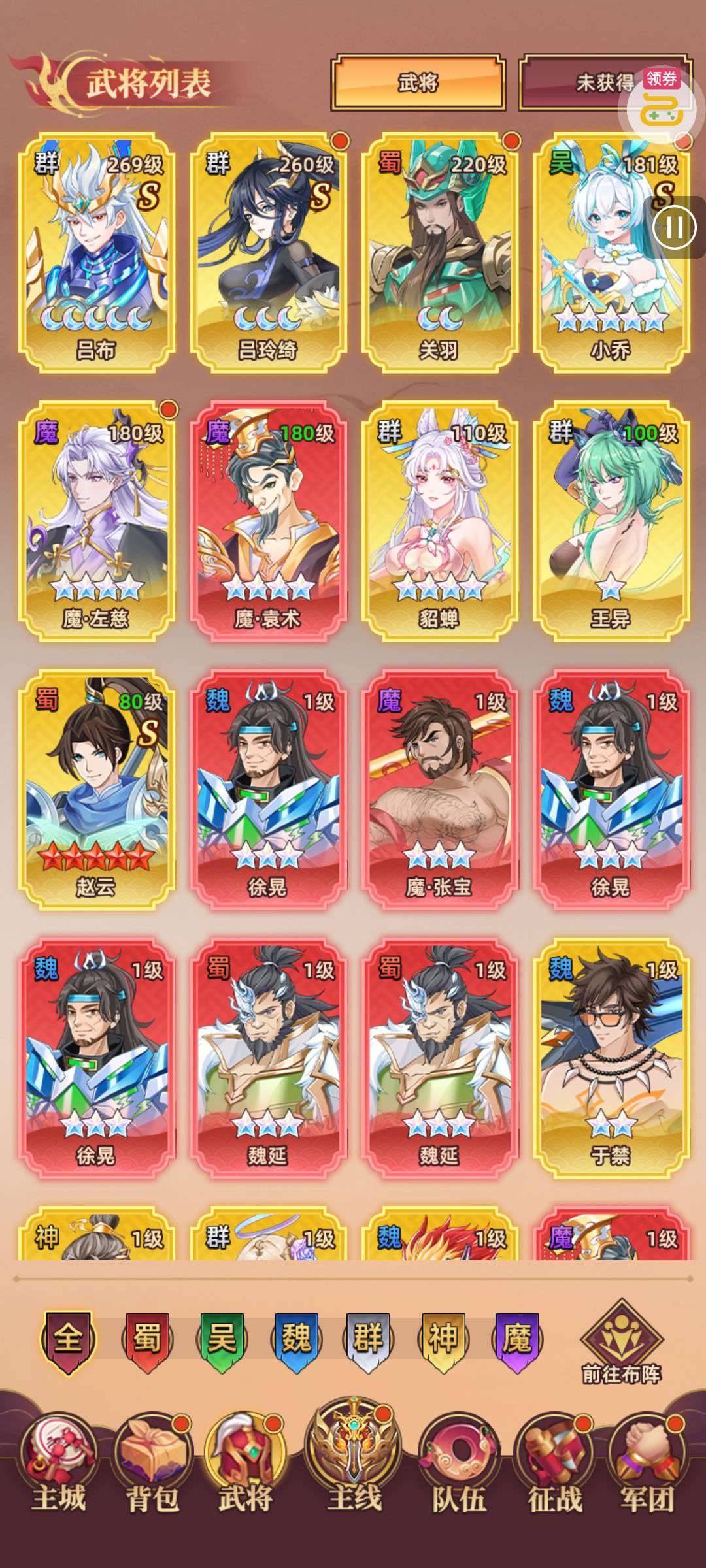This screenshot has width=706, height=1568.
Task: Open the 于禁 hero card
Action: [x=611, y=1058]
